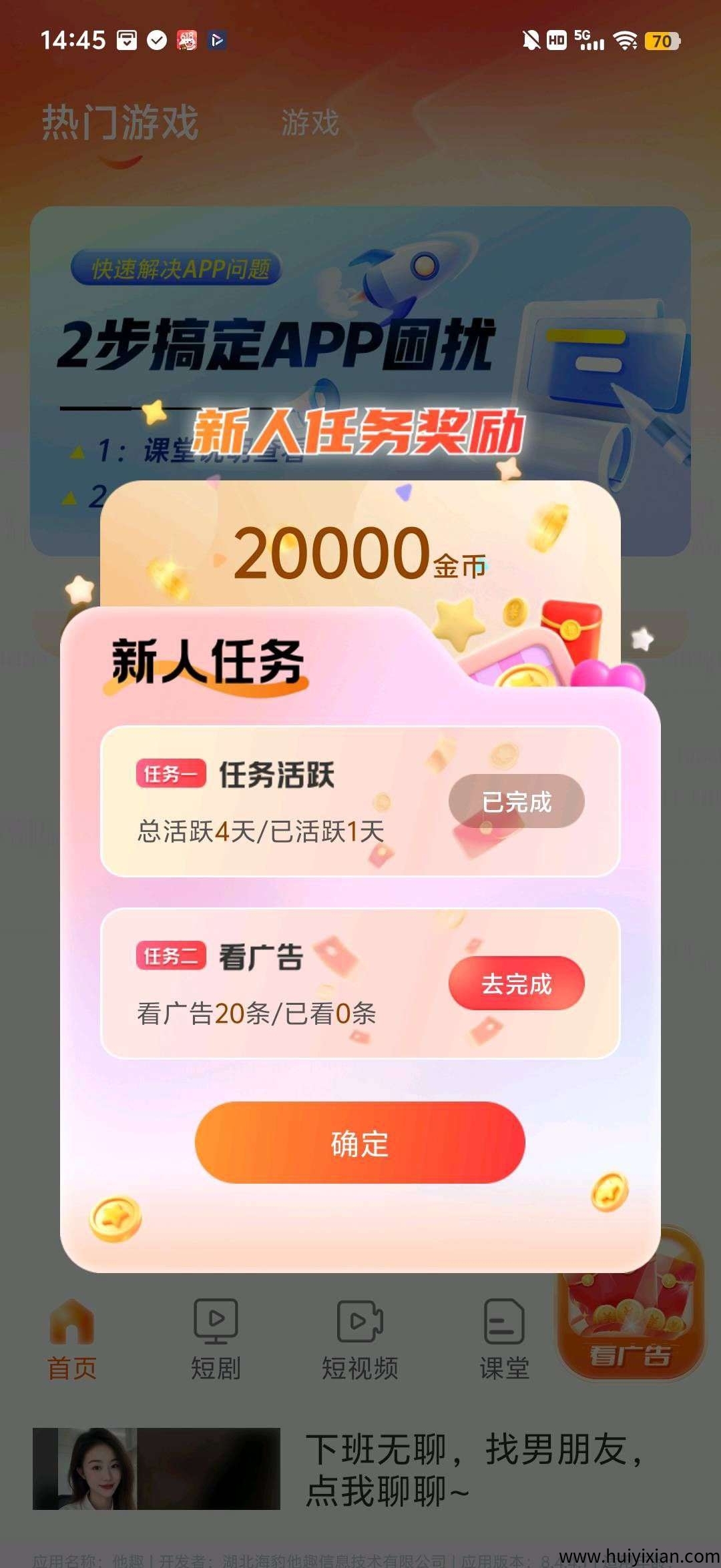
Task: Switch to the 游戏 tab
Action: (309, 123)
